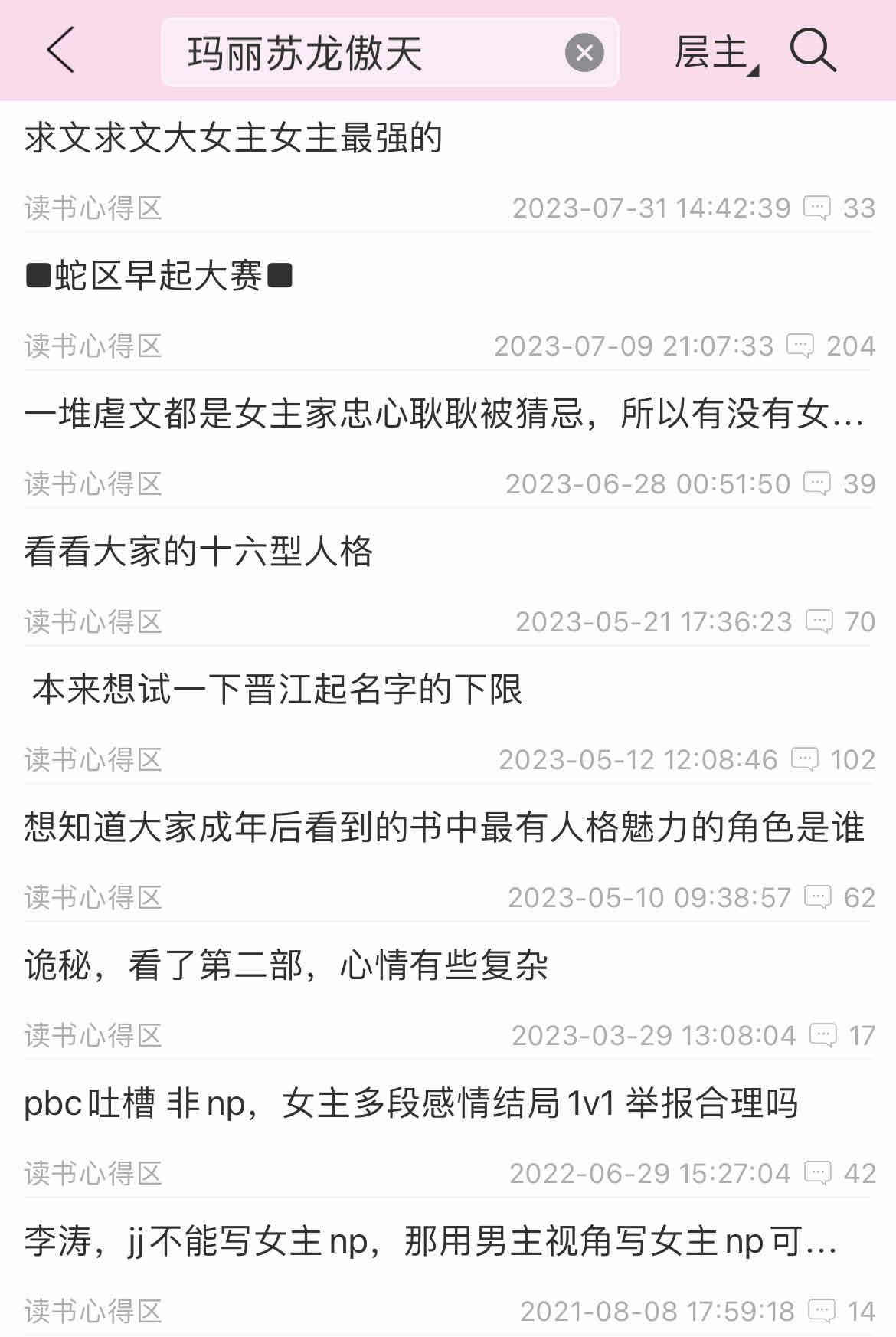
Task: Read the post 诡秘，看了第二部，心情有些复杂
Action: pos(286,965)
